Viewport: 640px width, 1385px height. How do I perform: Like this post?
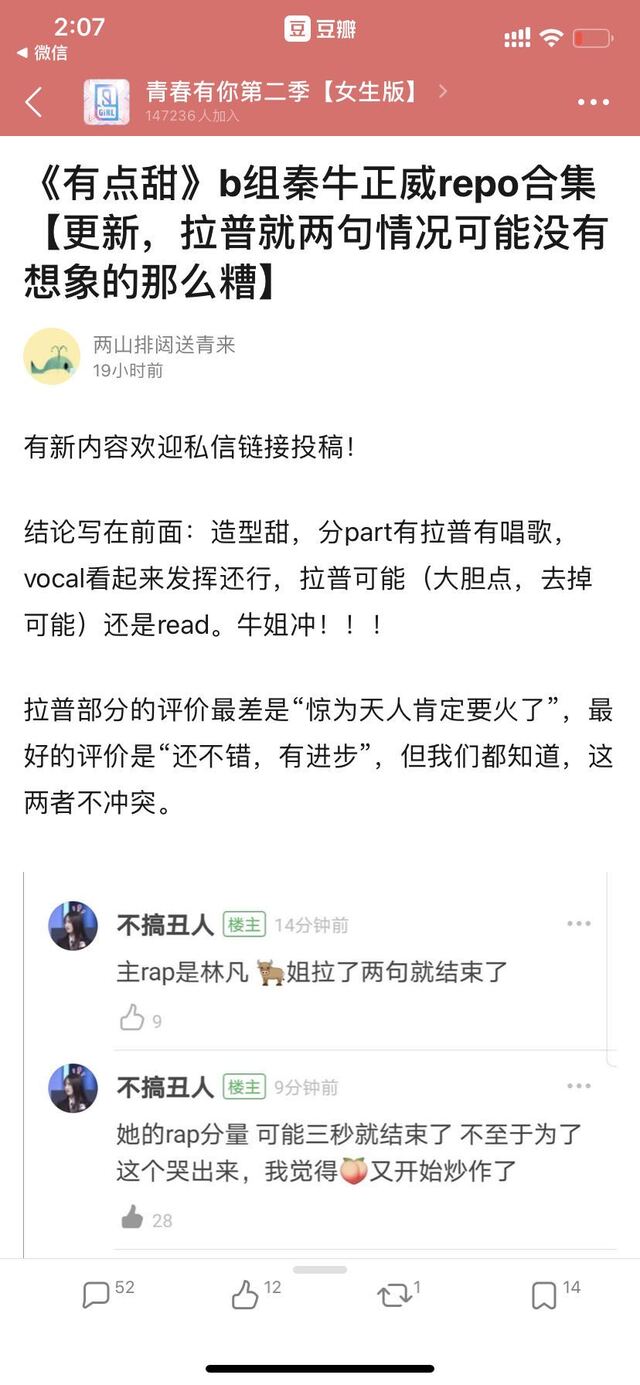(x=246, y=1296)
